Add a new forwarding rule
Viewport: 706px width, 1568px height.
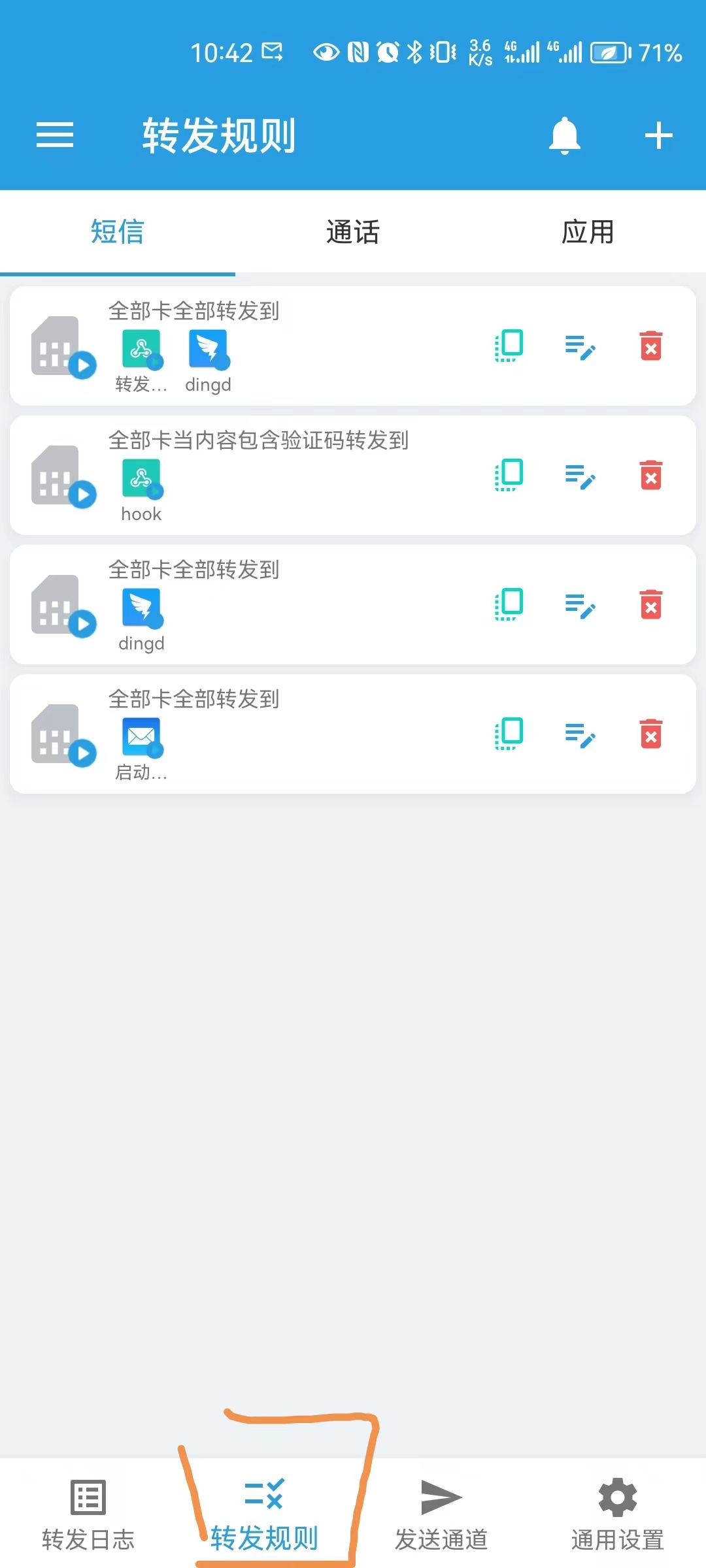(x=658, y=135)
